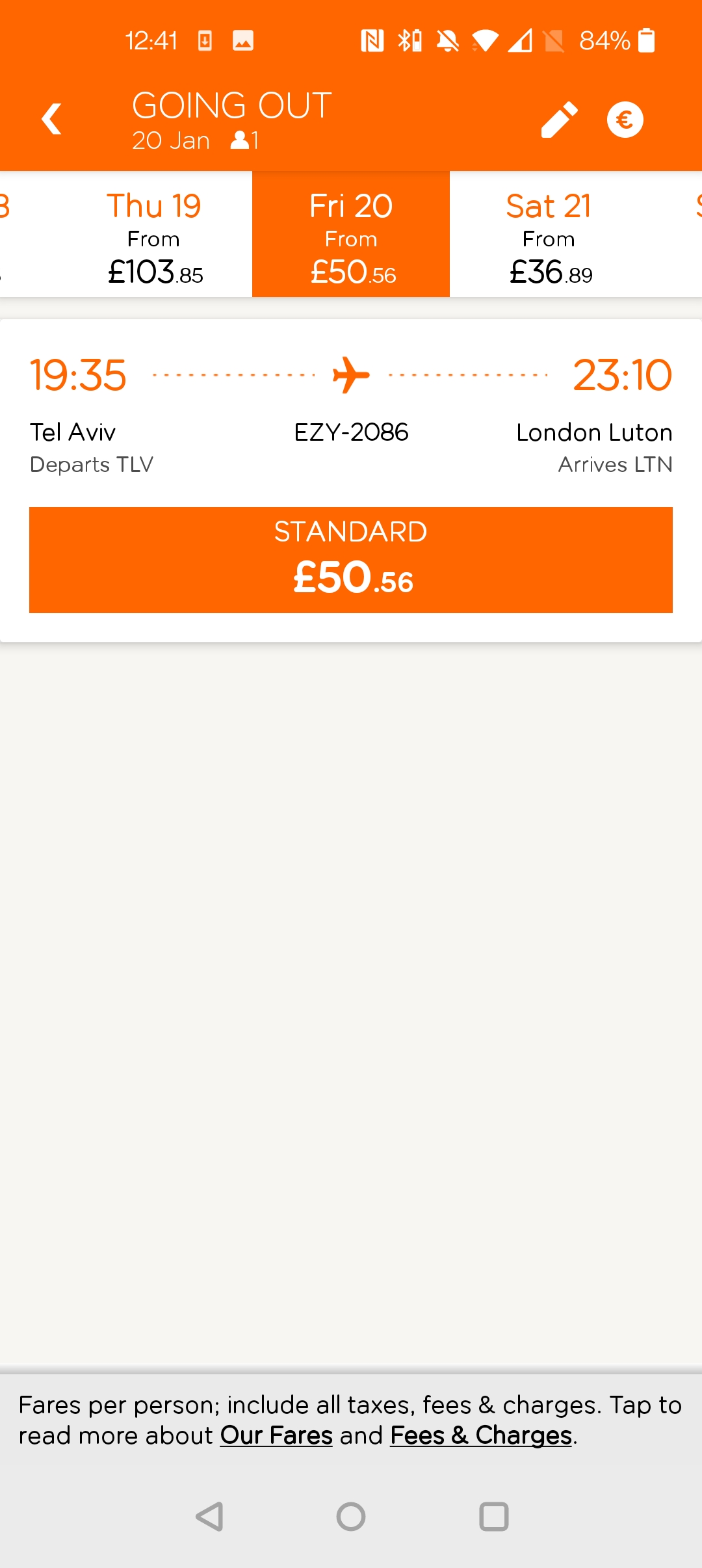702x1568 pixels.
Task: Open recent apps from navigation bar
Action: click(x=494, y=1517)
